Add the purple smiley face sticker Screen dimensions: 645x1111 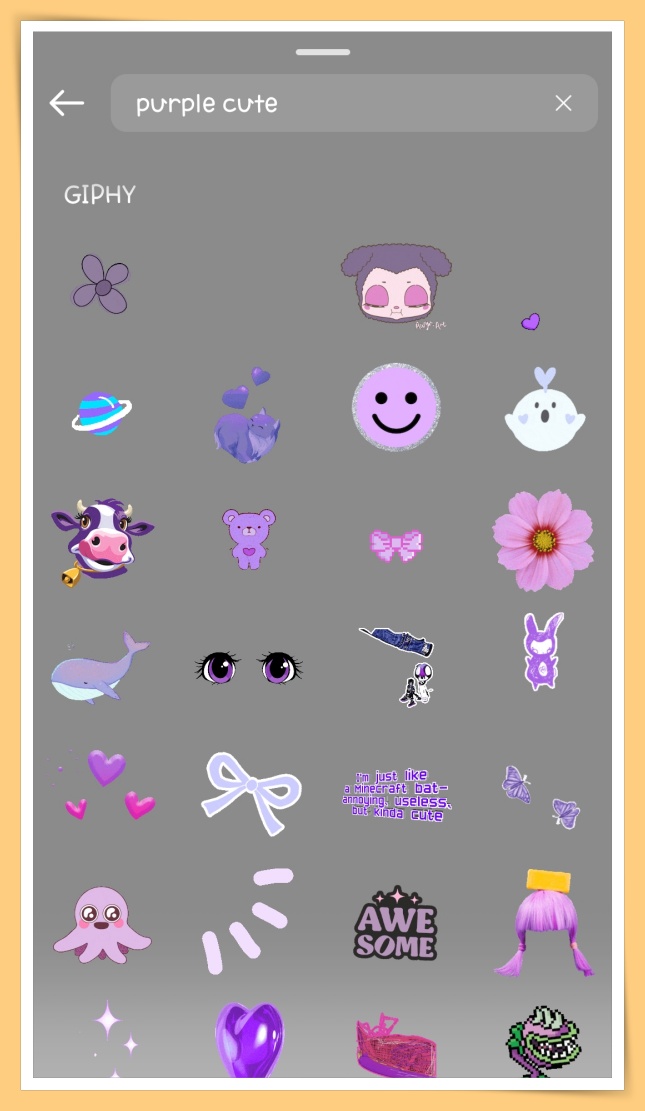point(396,408)
